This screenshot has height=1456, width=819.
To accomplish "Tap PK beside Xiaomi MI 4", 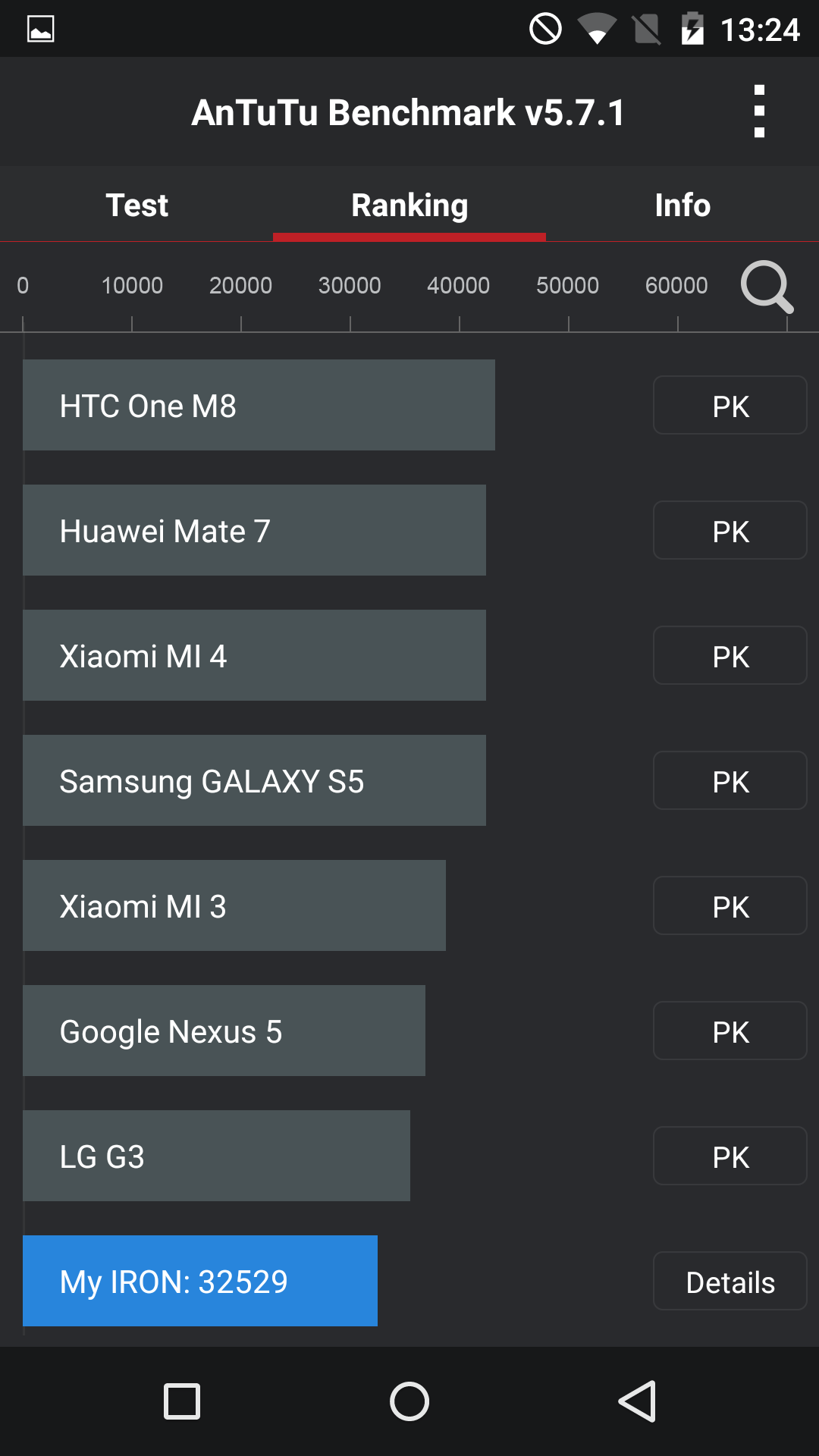I will pyautogui.click(x=730, y=655).
